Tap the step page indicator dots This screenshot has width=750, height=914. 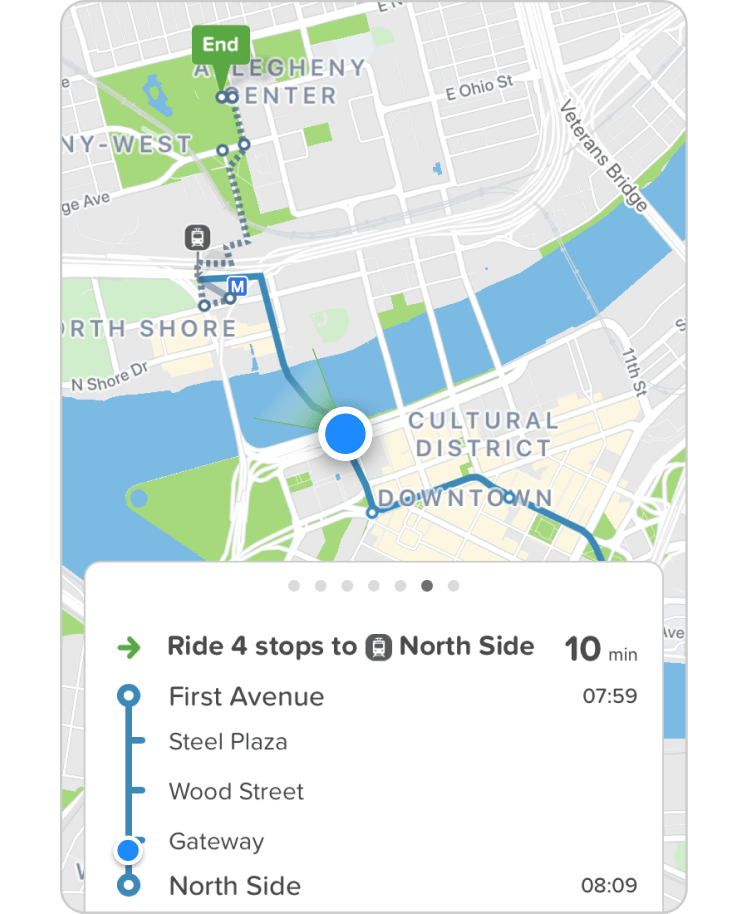tap(373, 586)
